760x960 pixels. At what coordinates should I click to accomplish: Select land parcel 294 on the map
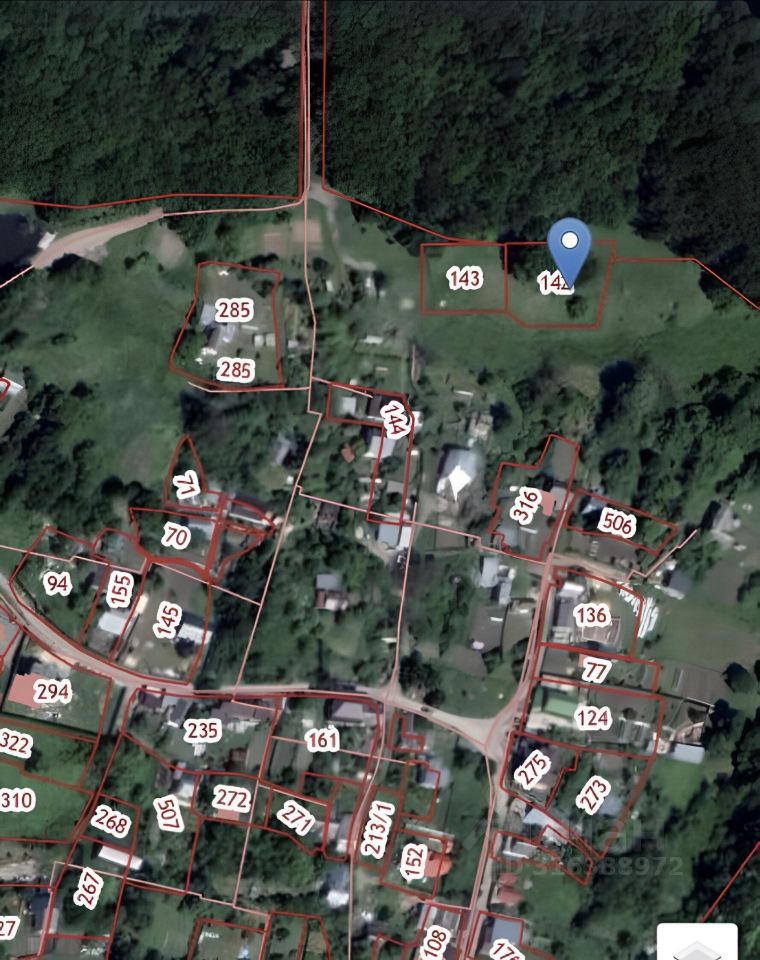[52, 692]
